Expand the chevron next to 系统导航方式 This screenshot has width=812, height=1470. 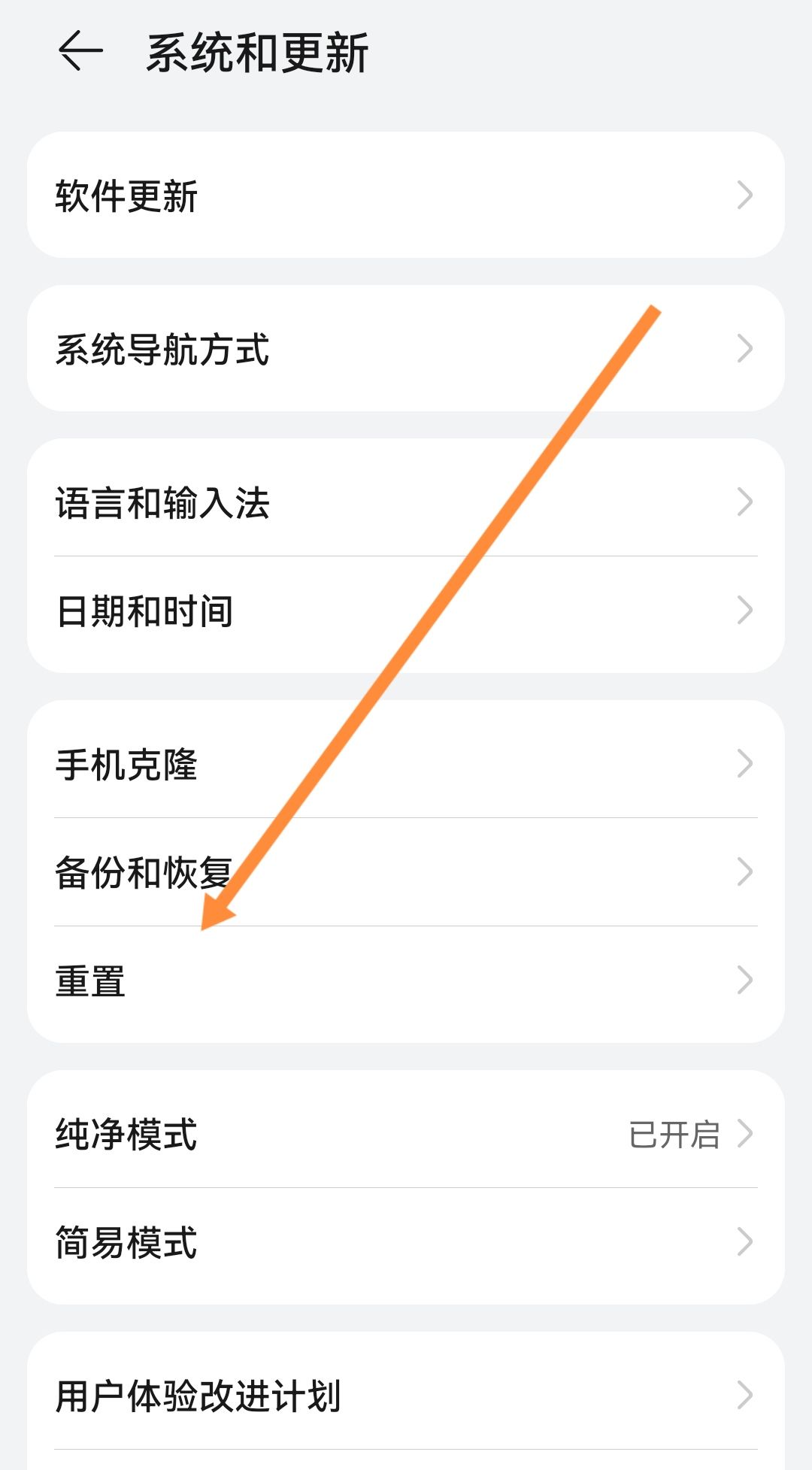coord(745,347)
